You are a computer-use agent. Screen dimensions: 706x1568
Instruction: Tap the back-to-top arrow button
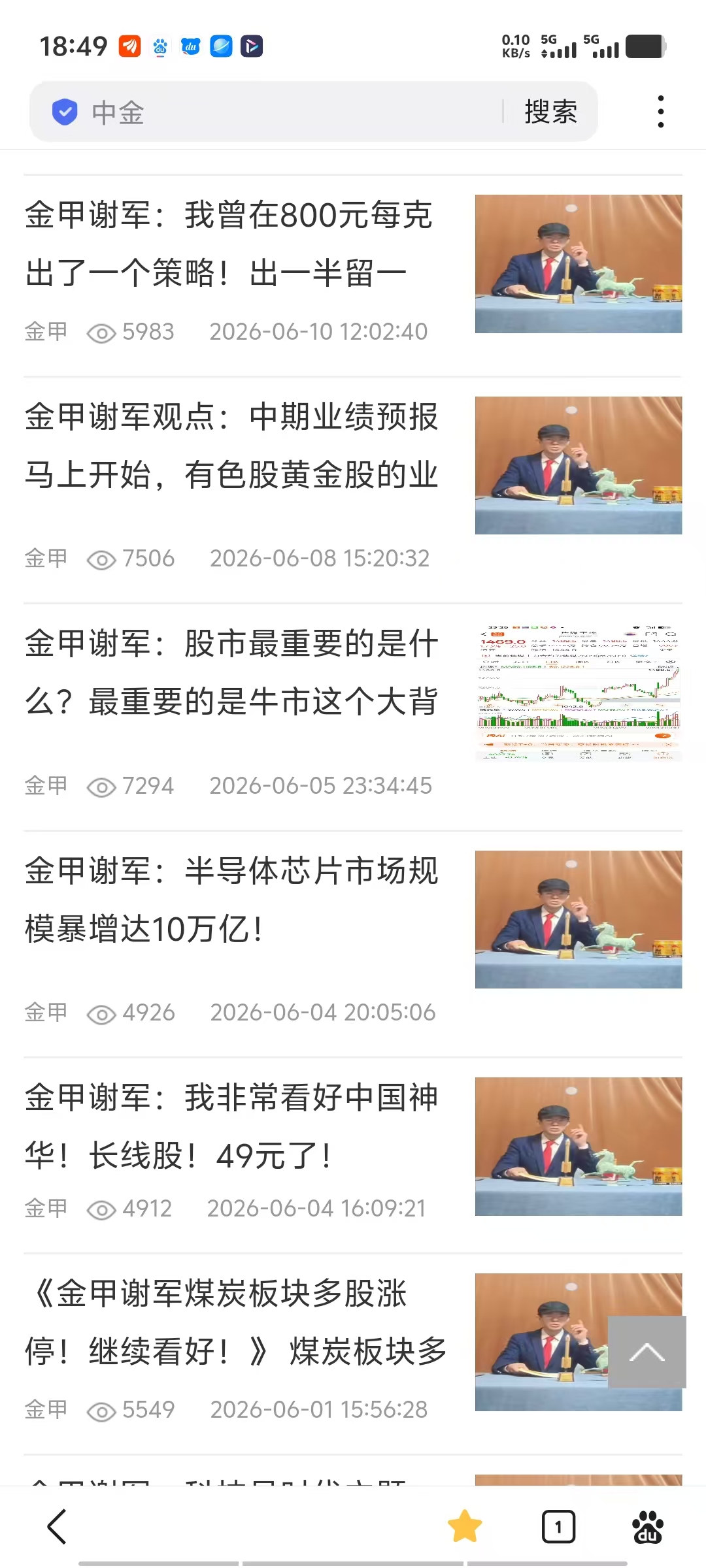click(647, 1352)
